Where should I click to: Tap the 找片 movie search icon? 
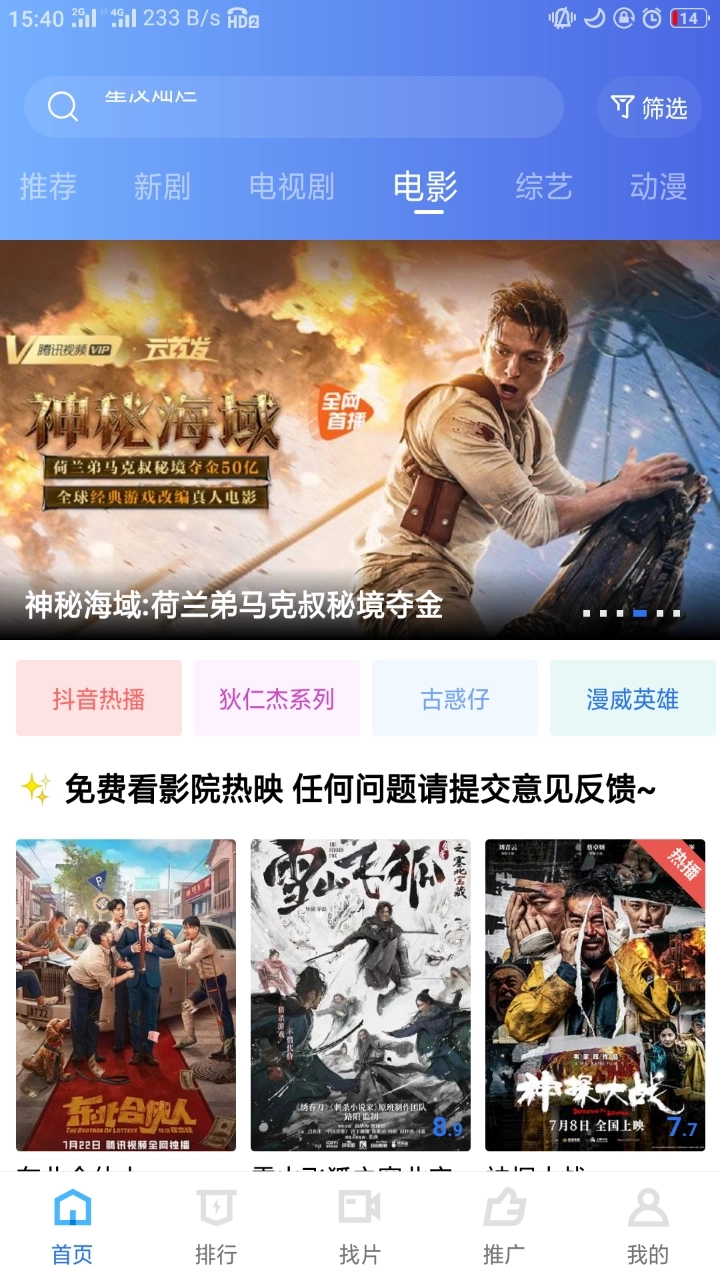pyautogui.click(x=360, y=1210)
